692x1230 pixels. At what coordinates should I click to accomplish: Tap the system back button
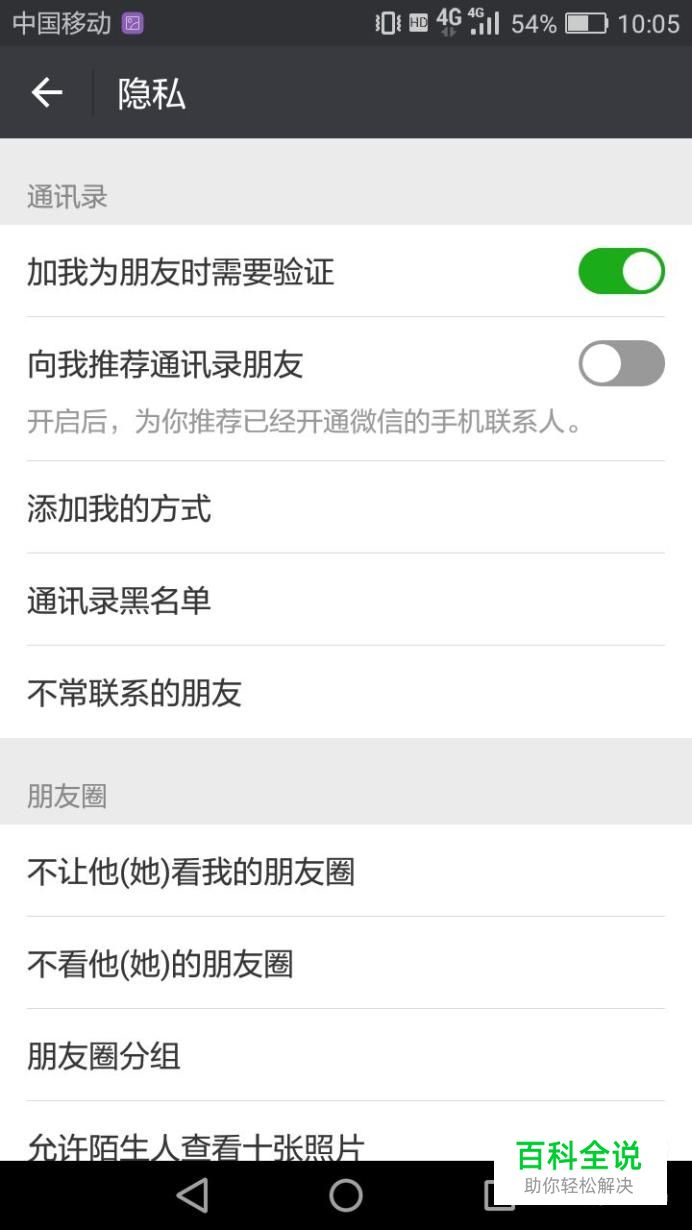pyautogui.click(x=192, y=1195)
